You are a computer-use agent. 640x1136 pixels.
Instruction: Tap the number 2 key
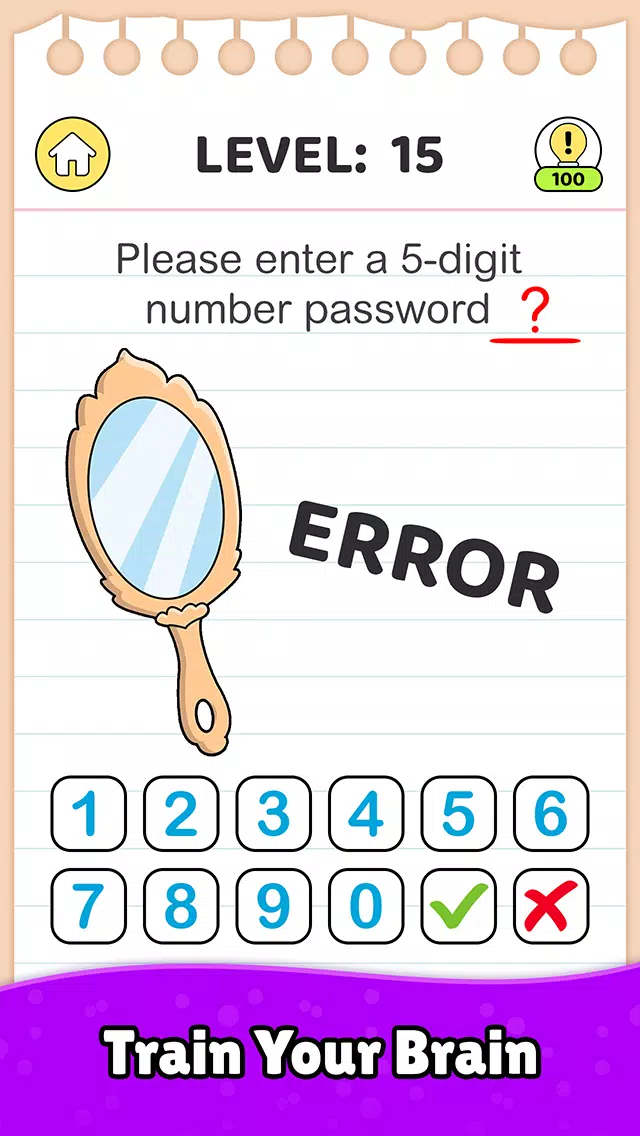click(181, 814)
